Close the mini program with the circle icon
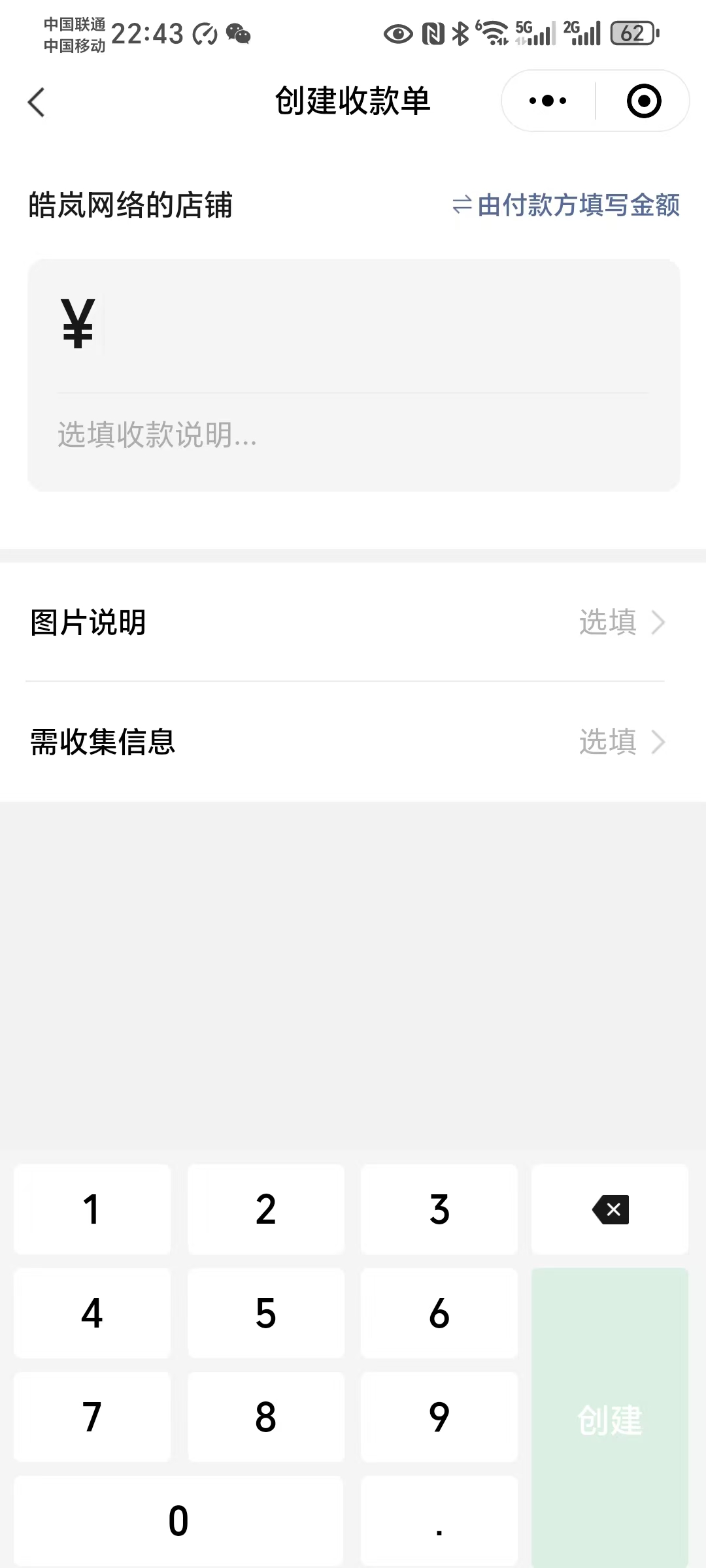This screenshot has height=1568, width=706. click(x=644, y=101)
